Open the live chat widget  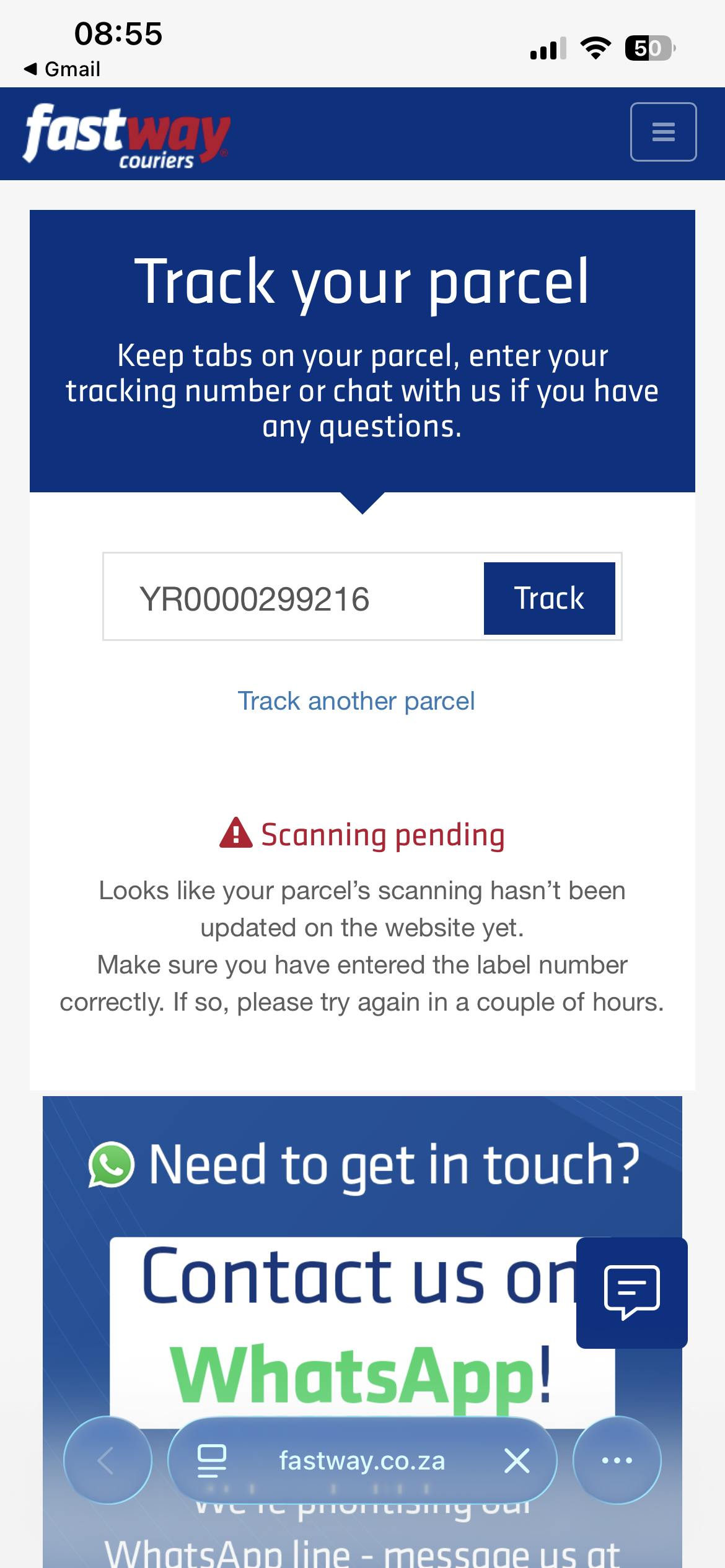point(631,1292)
